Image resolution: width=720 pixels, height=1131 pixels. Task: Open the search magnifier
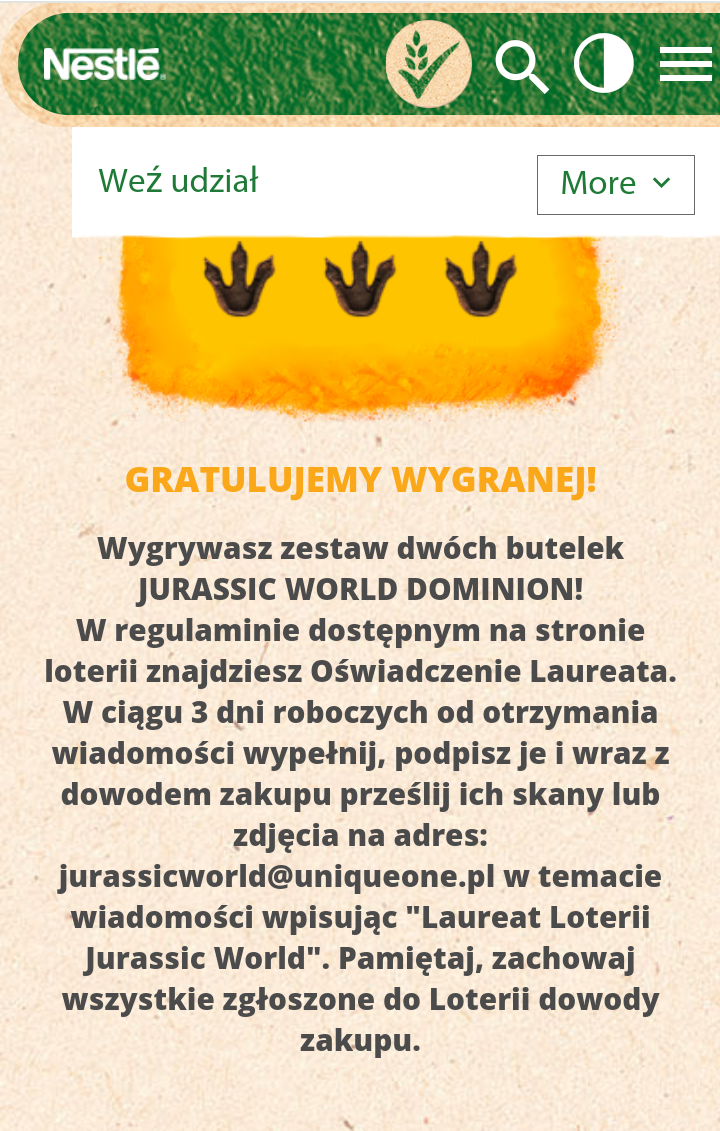[521, 66]
